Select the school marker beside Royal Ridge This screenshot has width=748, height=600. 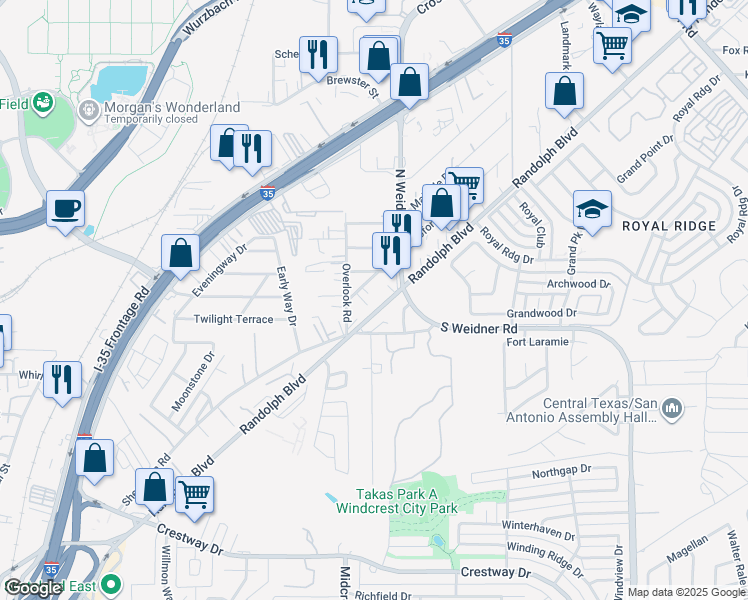[592, 210]
